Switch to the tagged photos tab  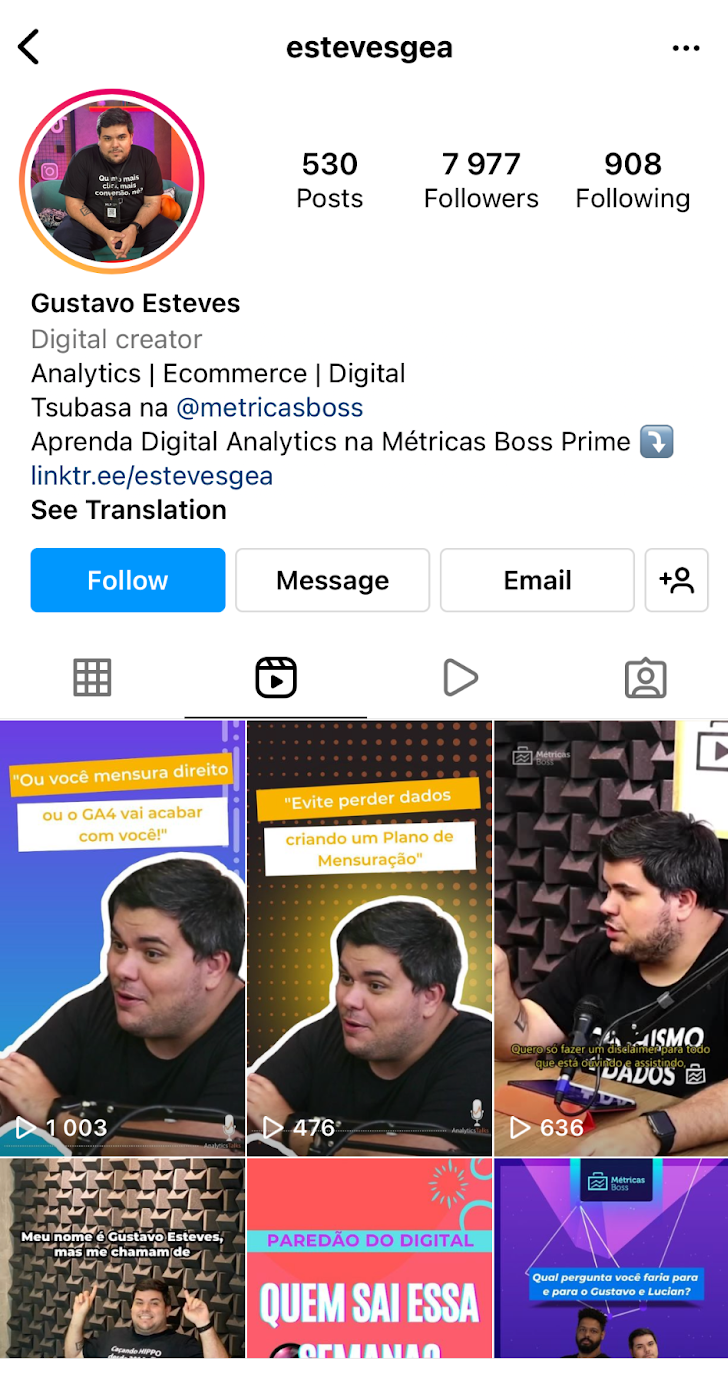pyautogui.click(x=645, y=678)
